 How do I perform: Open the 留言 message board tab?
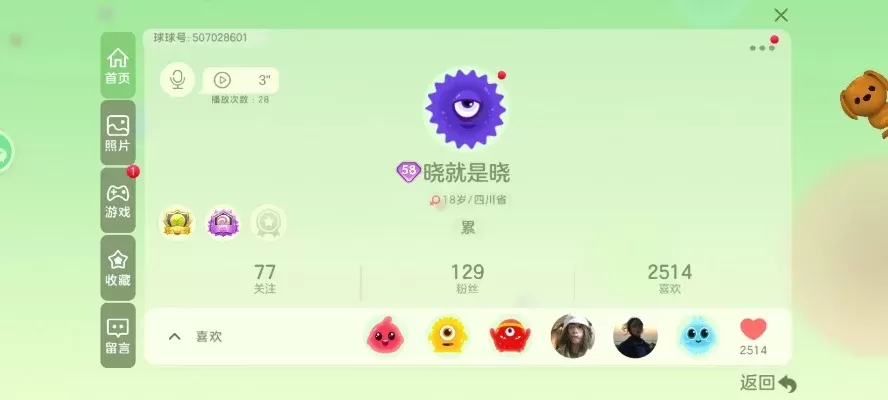point(118,336)
